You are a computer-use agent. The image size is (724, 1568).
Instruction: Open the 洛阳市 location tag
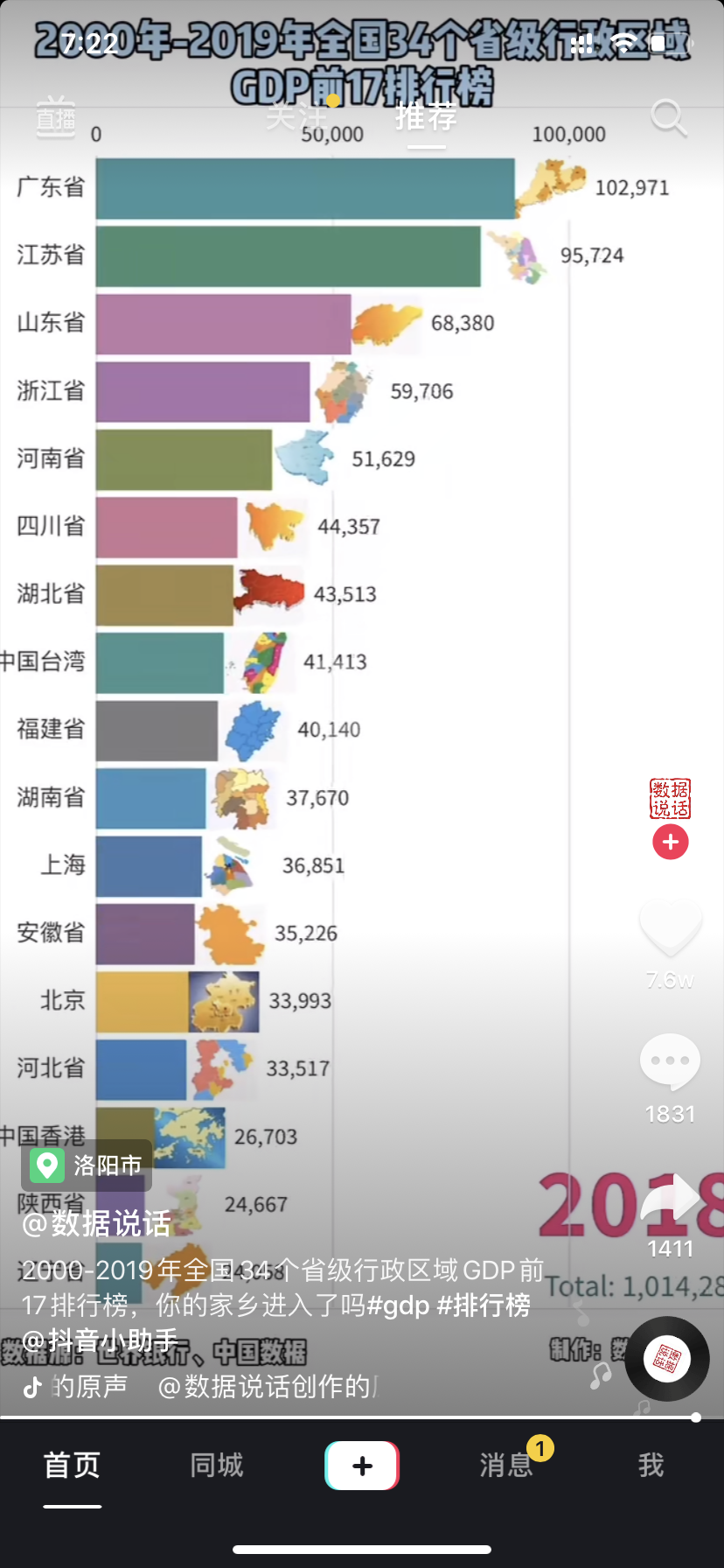pyautogui.click(x=86, y=1165)
